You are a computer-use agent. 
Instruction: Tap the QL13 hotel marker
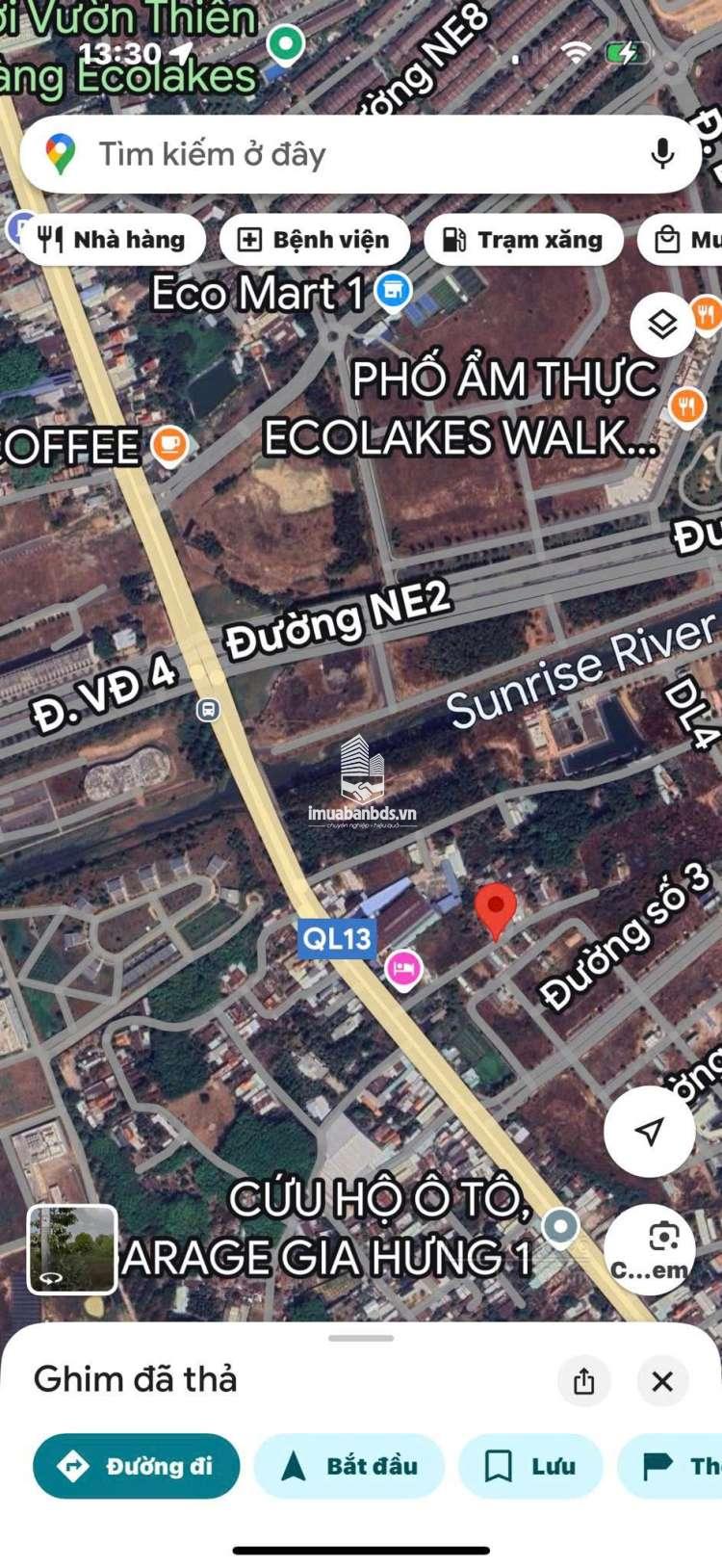coord(403,968)
